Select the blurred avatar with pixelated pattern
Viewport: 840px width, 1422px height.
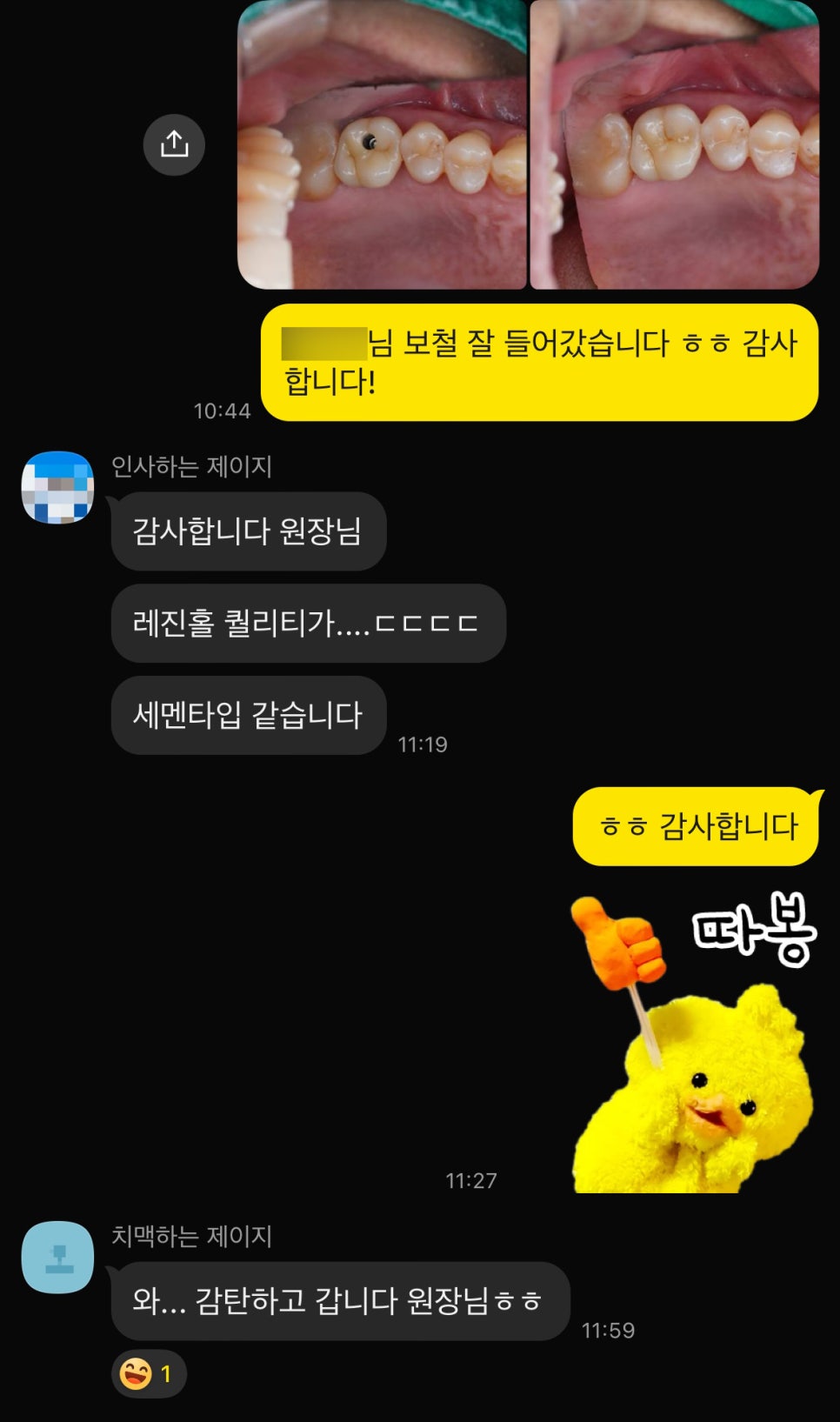[57, 487]
